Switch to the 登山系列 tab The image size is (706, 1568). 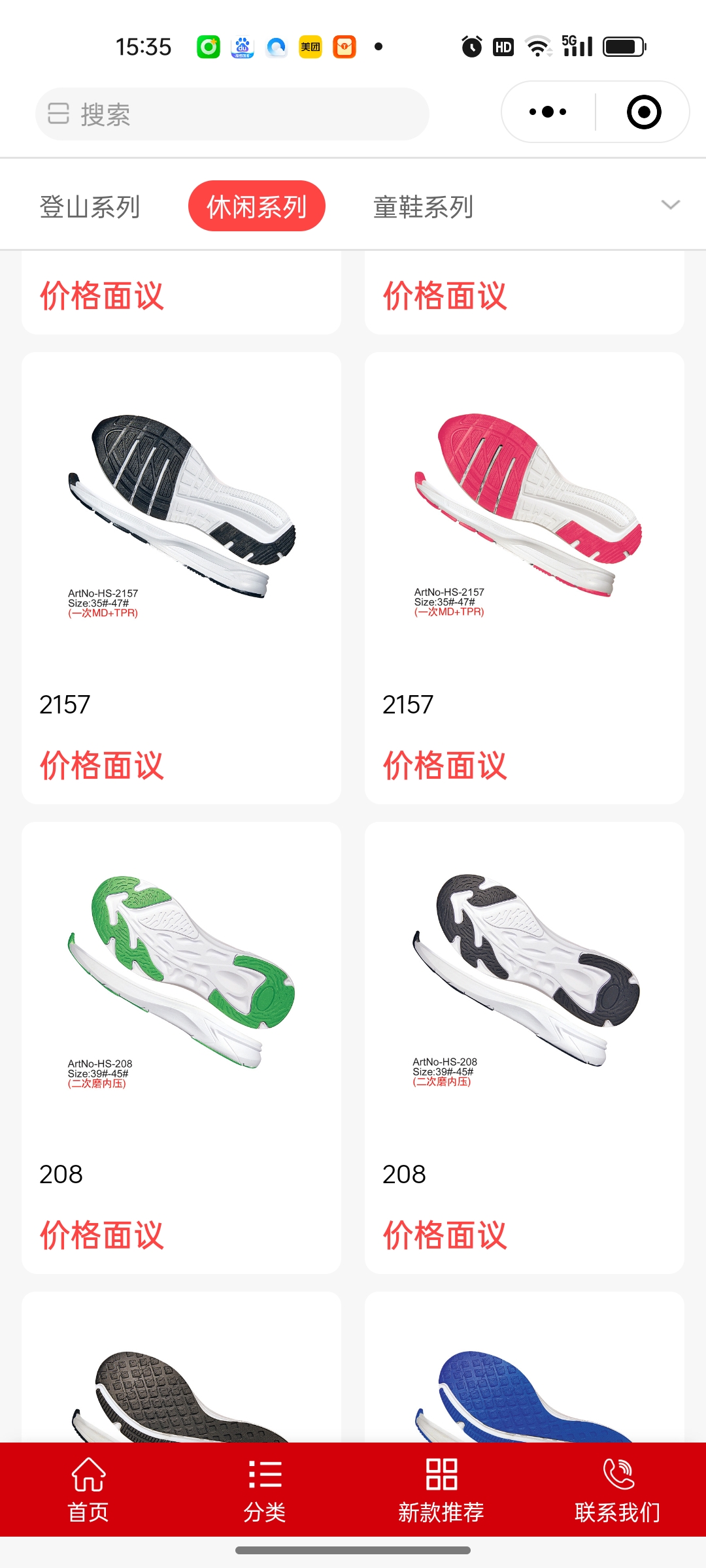[x=90, y=207]
